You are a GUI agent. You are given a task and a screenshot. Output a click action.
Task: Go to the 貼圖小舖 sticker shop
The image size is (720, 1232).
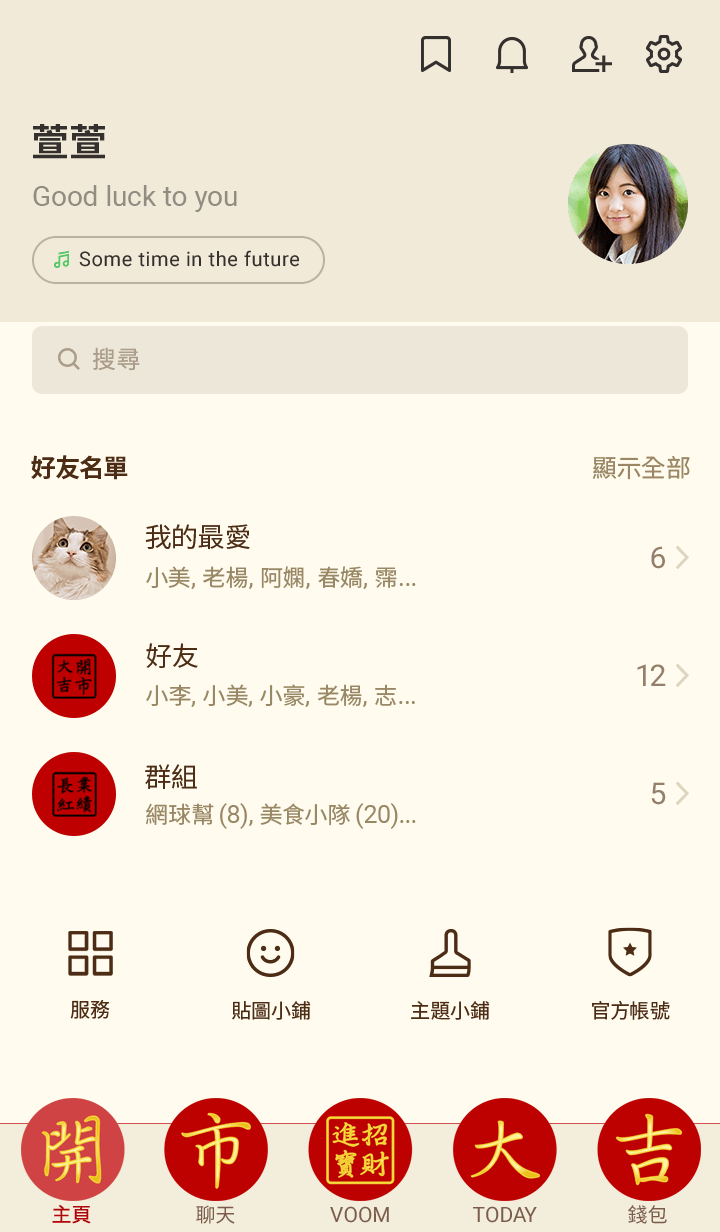270,974
